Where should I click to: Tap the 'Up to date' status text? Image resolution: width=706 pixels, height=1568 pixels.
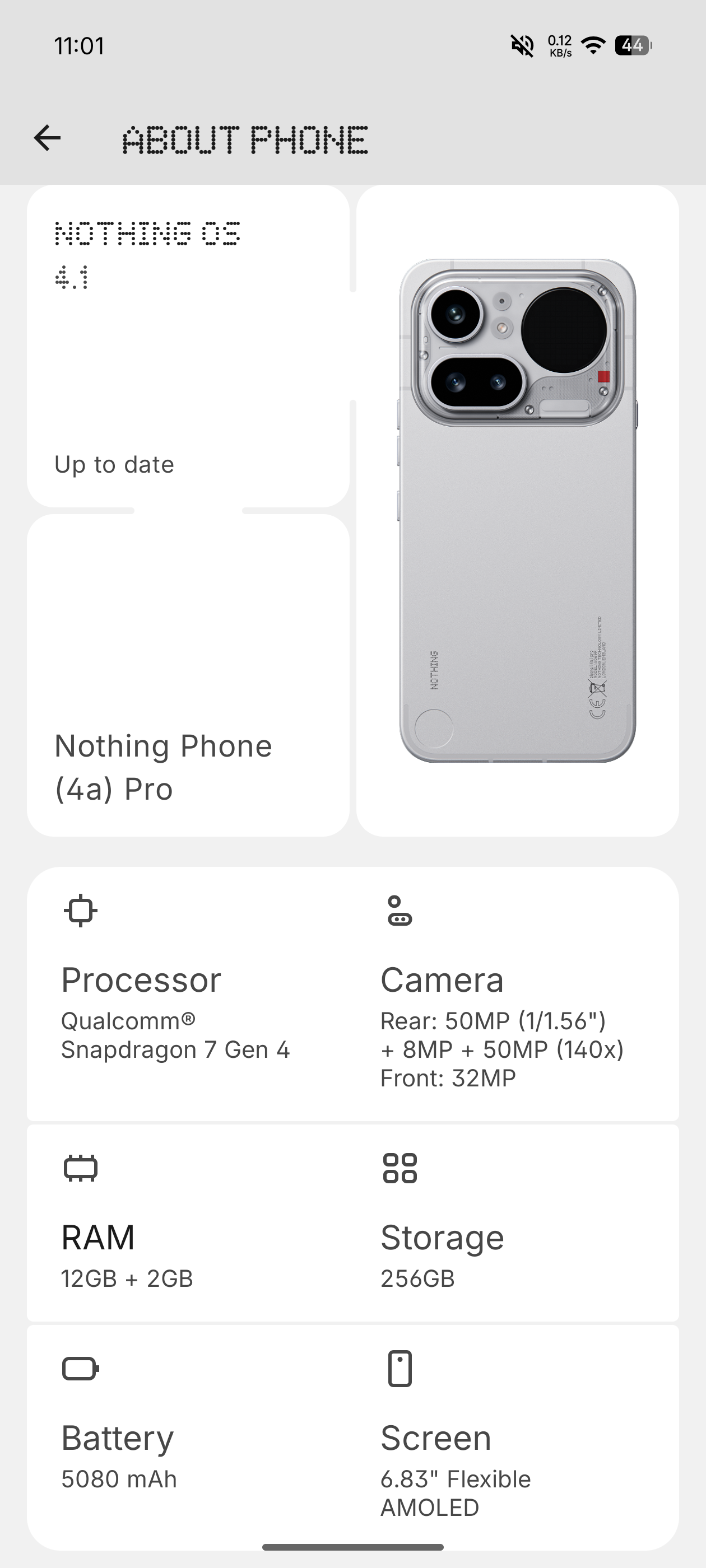pyautogui.click(x=114, y=464)
